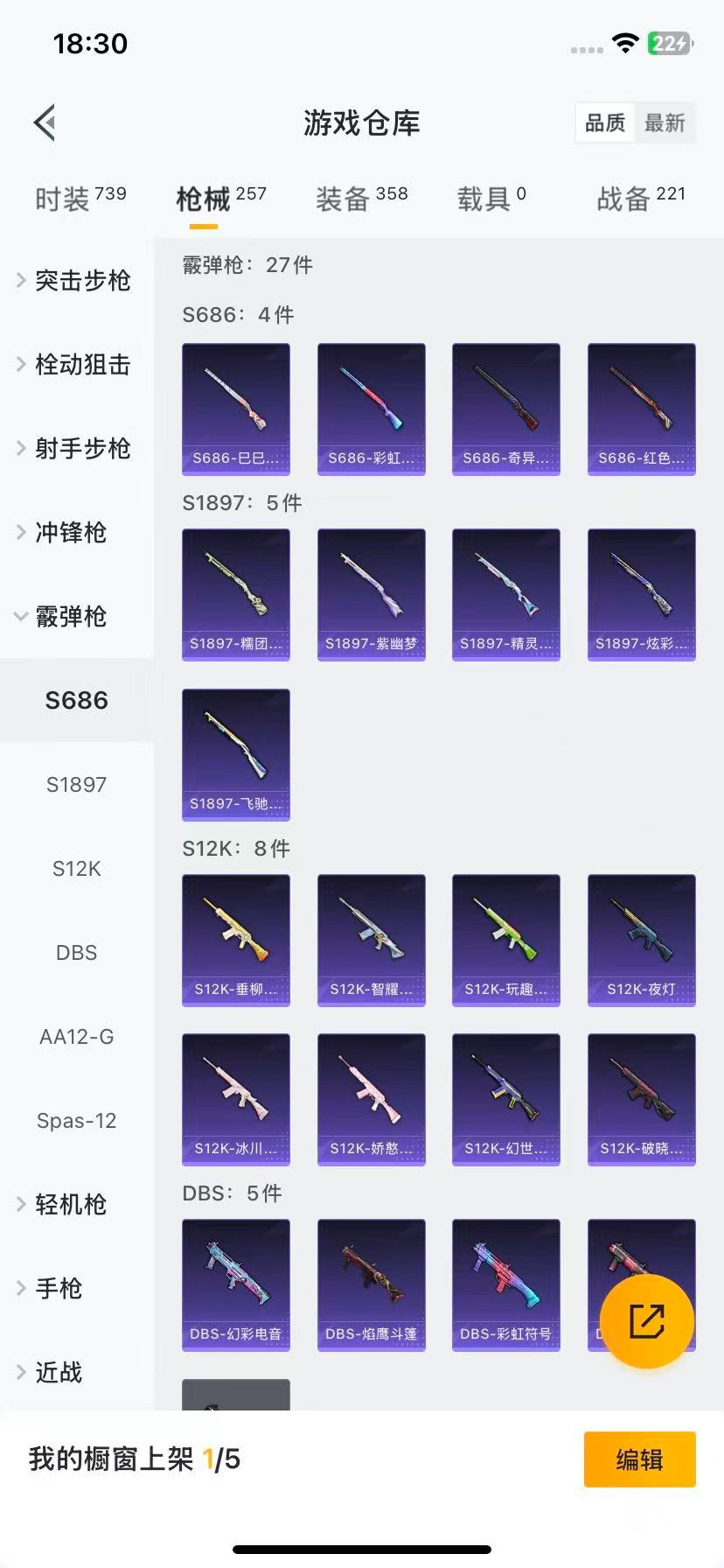Select Spas-12 in the side list
The height and width of the screenshot is (1568, 724).
tap(76, 1121)
